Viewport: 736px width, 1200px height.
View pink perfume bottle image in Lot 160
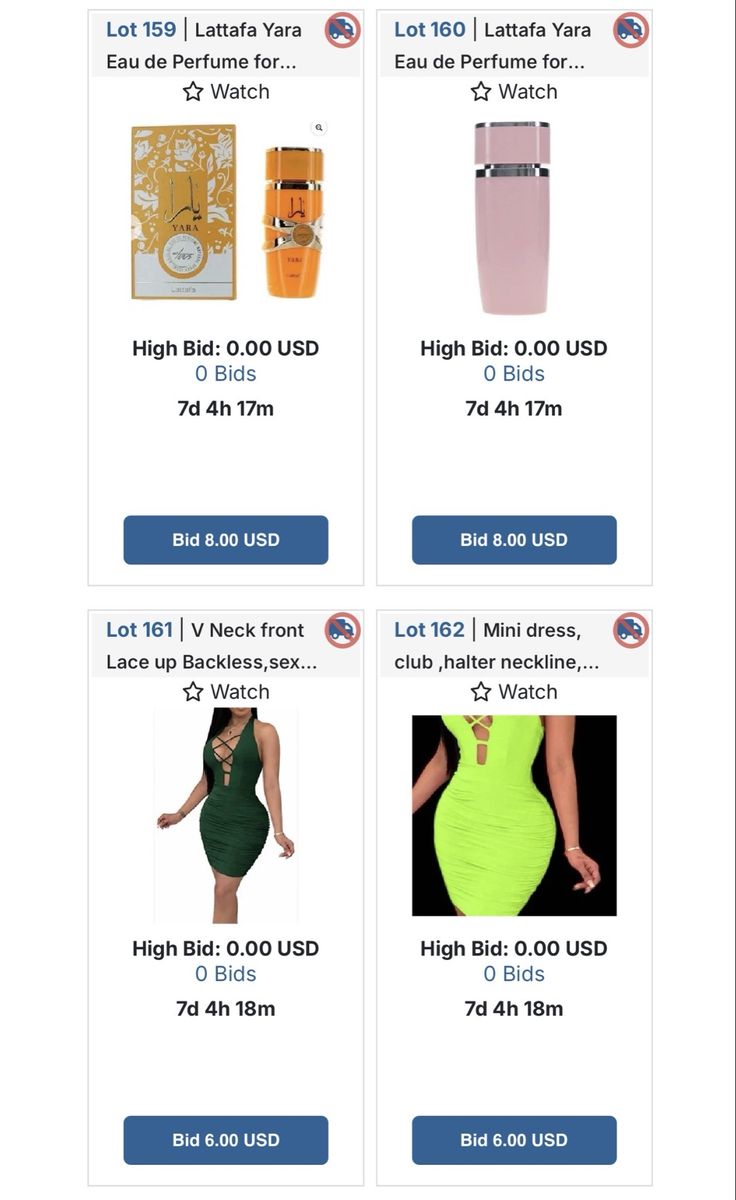point(512,218)
